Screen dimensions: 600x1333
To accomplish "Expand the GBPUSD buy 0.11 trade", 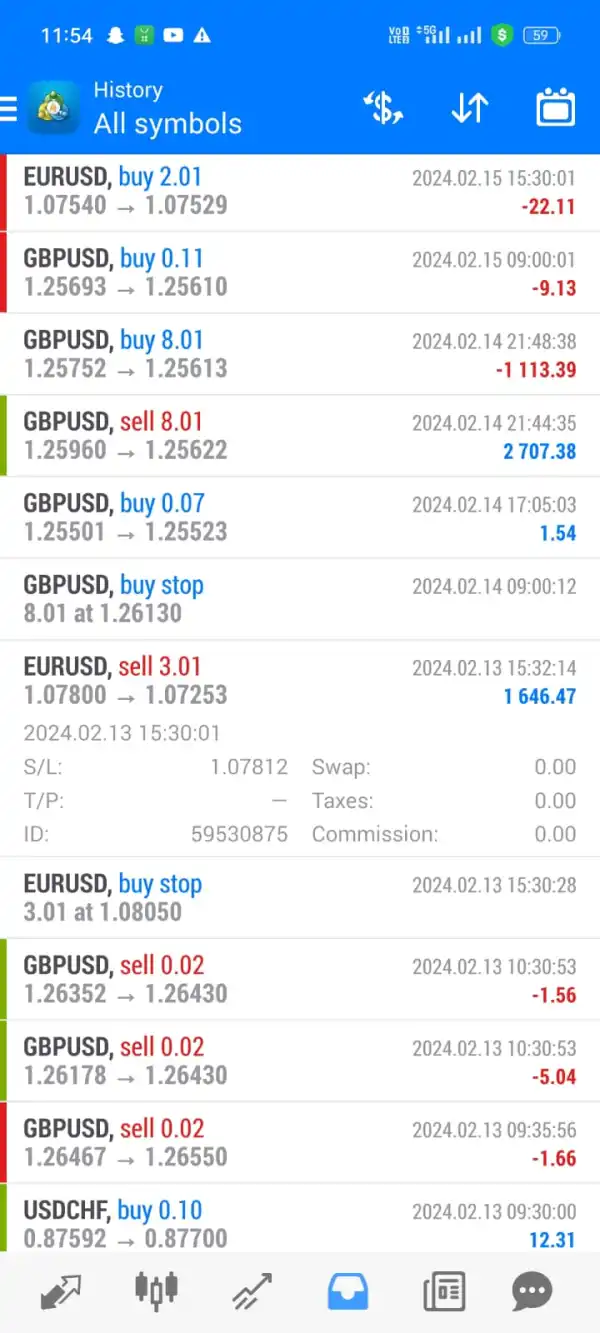I will (x=300, y=273).
